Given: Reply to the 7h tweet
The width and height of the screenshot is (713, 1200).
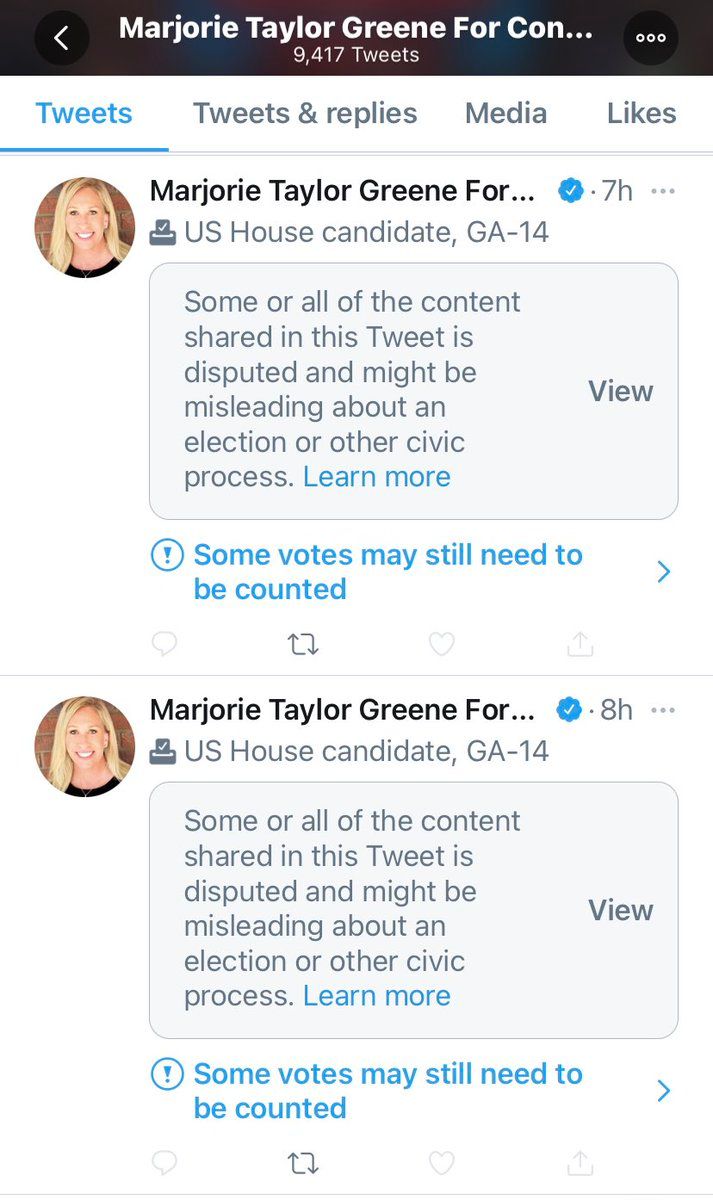Looking at the screenshot, I should coord(164,645).
